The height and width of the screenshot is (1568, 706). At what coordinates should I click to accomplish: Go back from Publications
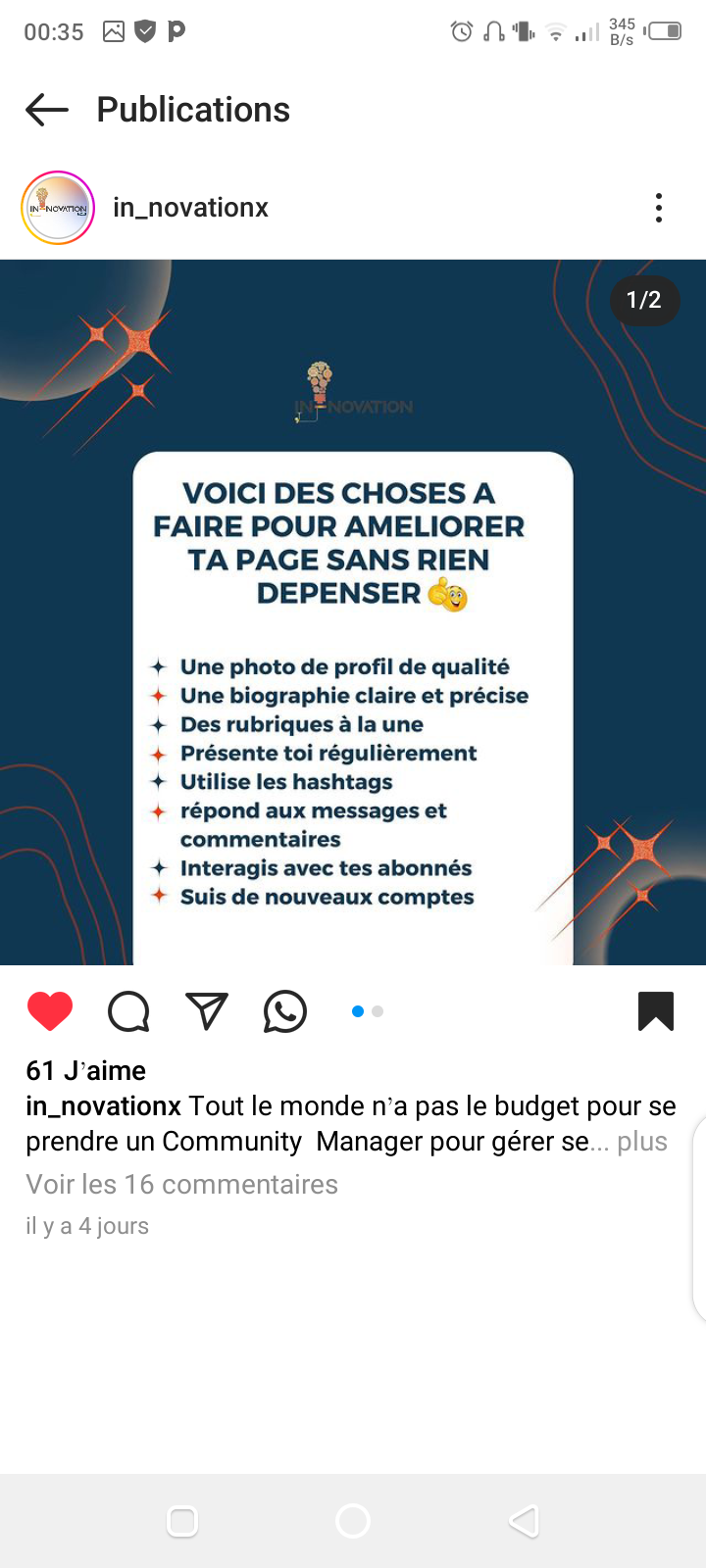pos(46,110)
